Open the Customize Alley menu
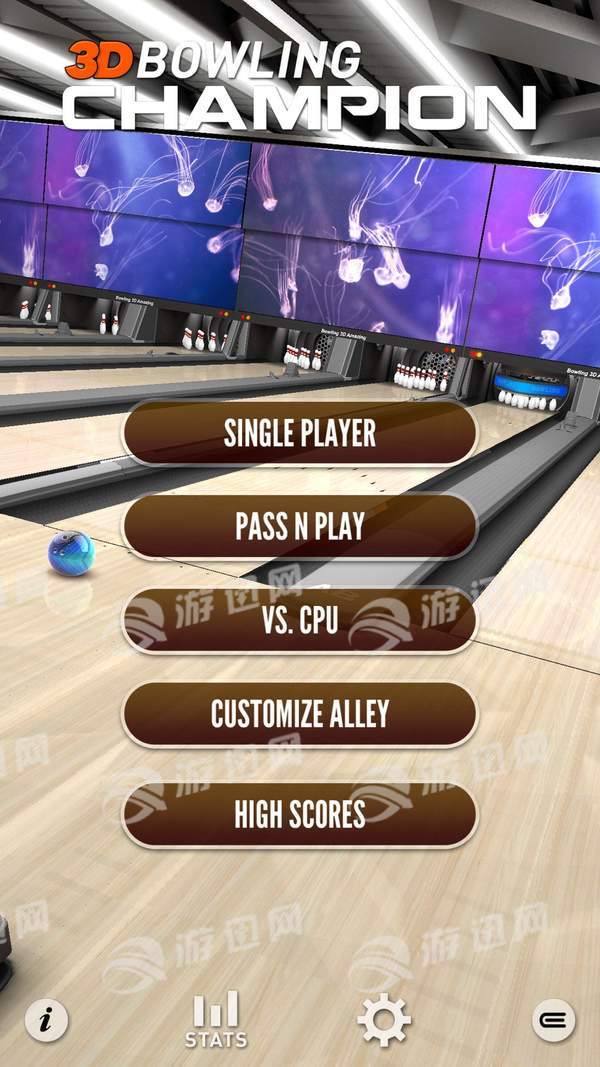Image resolution: width=600 pixels, height=1067 pixels. tap(299, 714)
